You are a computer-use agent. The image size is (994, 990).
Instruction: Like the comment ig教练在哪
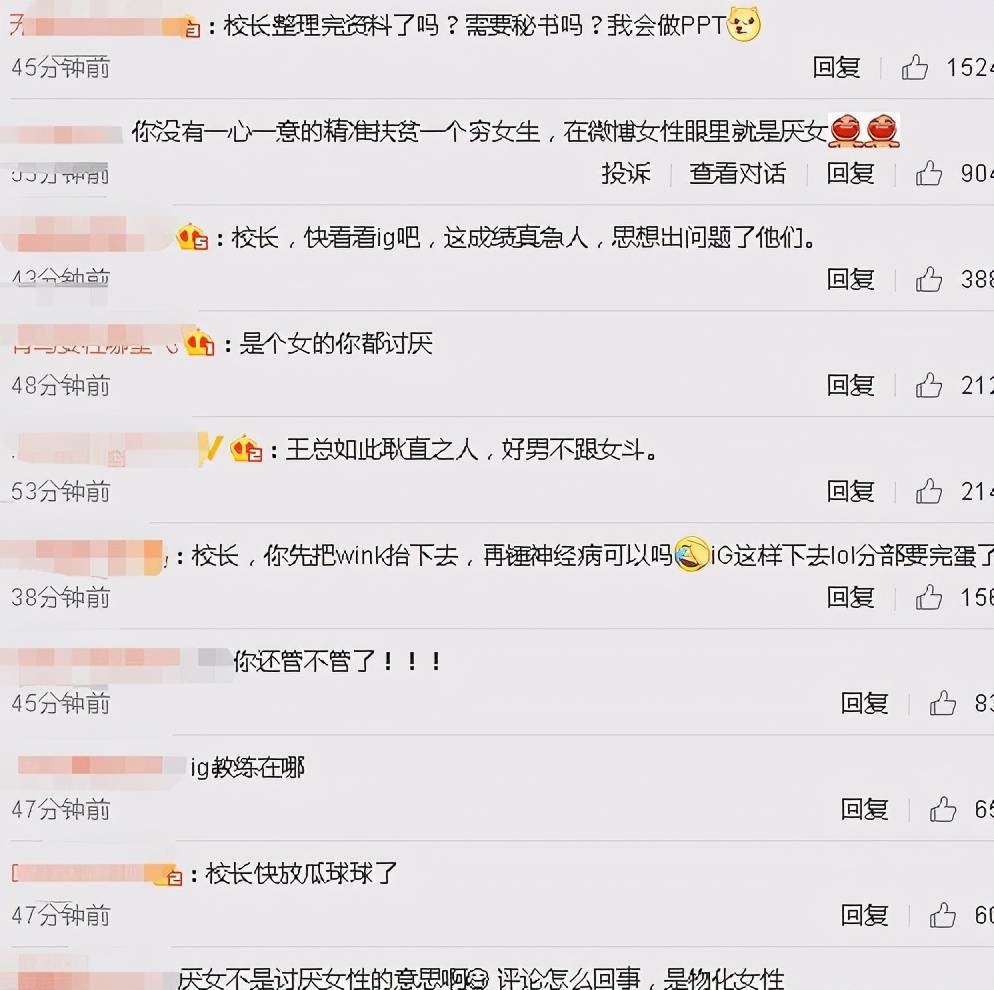943,809
